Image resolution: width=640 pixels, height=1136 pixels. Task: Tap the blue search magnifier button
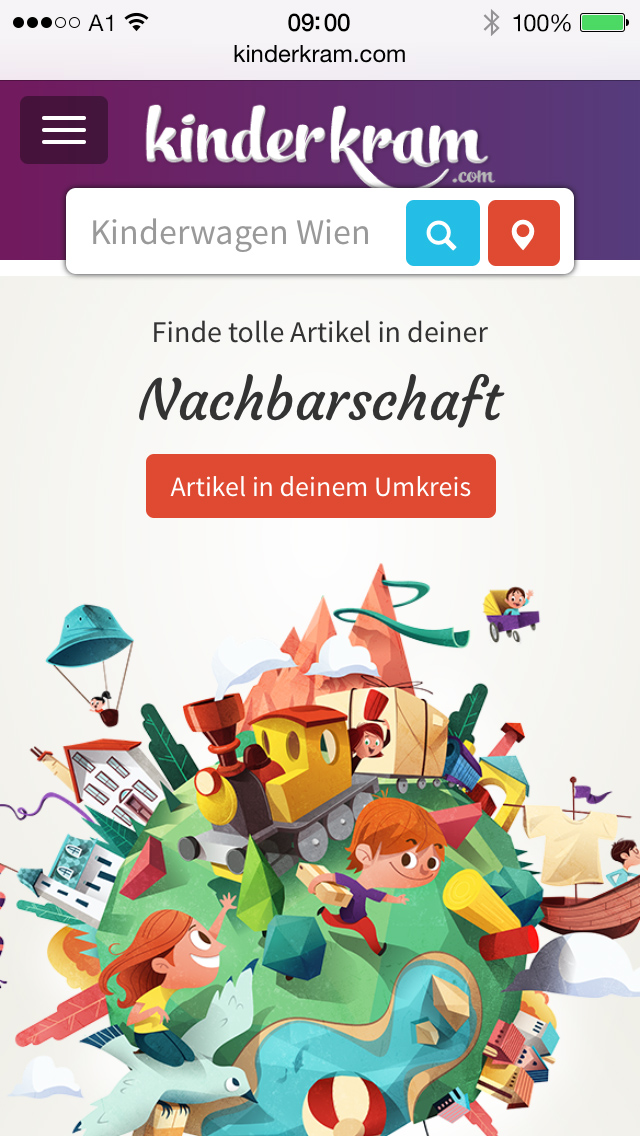[442, 233]
